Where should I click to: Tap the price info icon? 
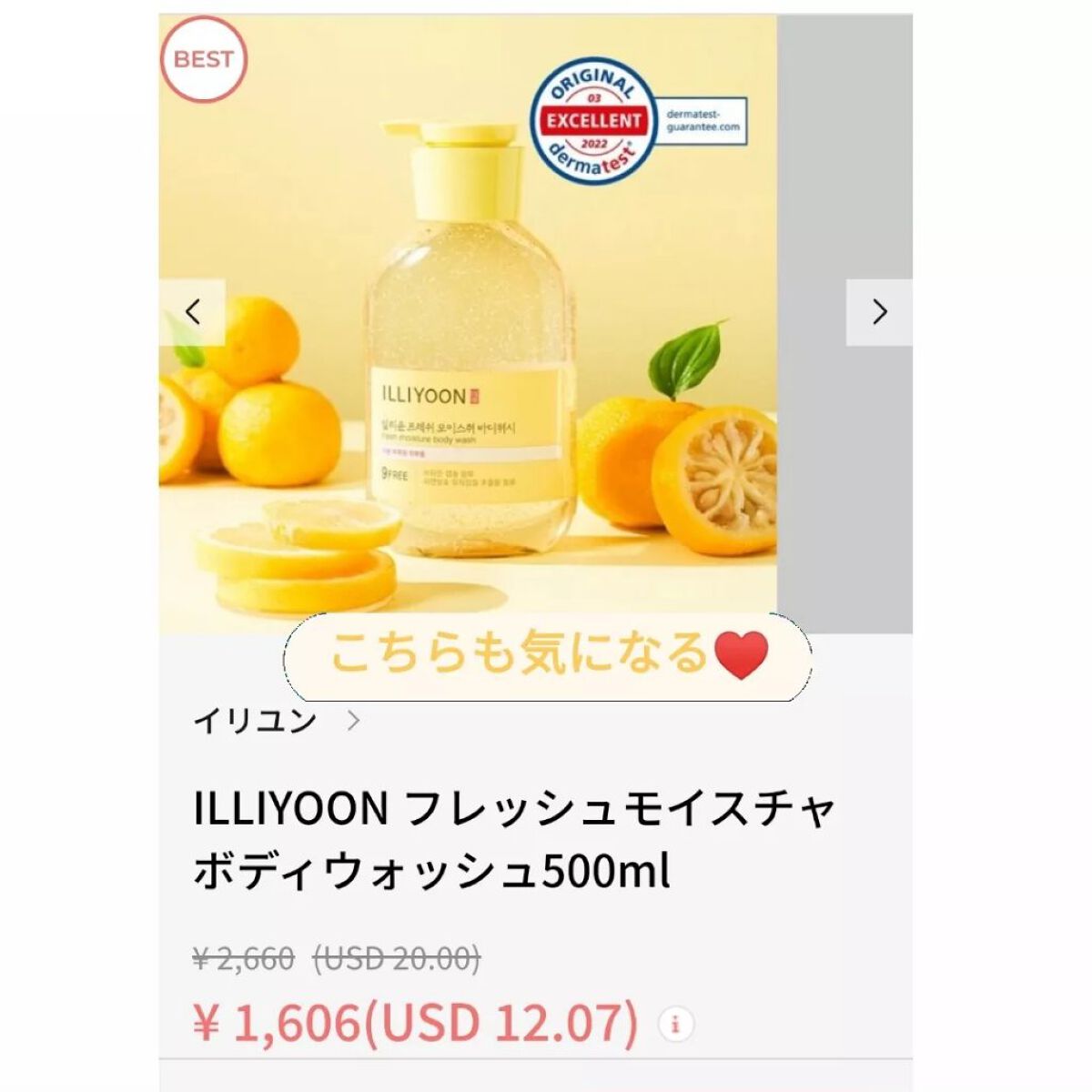pyautogui.click(x=675, y=1024)
